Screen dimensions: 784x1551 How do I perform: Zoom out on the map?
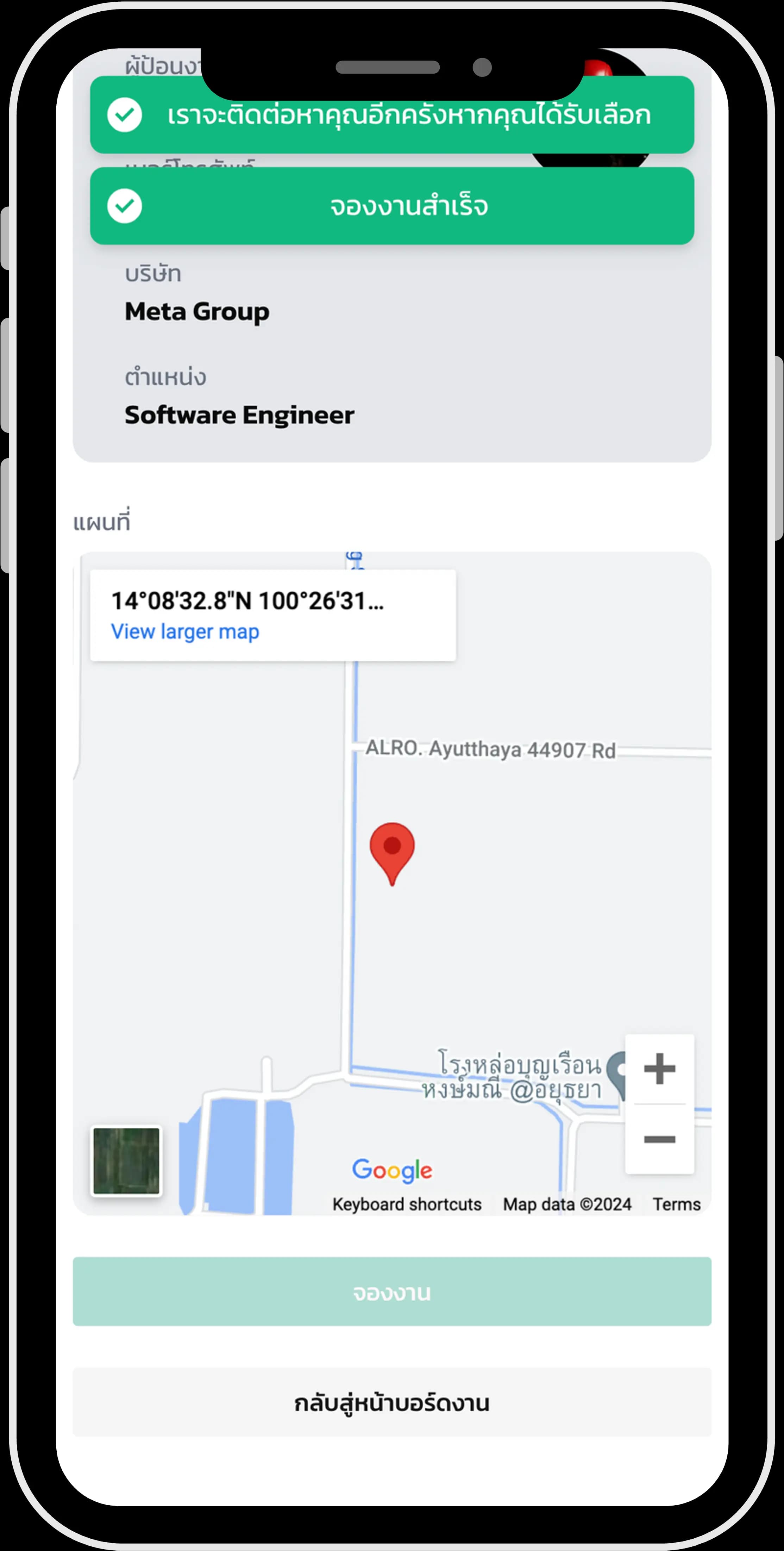pos(659,1139)
